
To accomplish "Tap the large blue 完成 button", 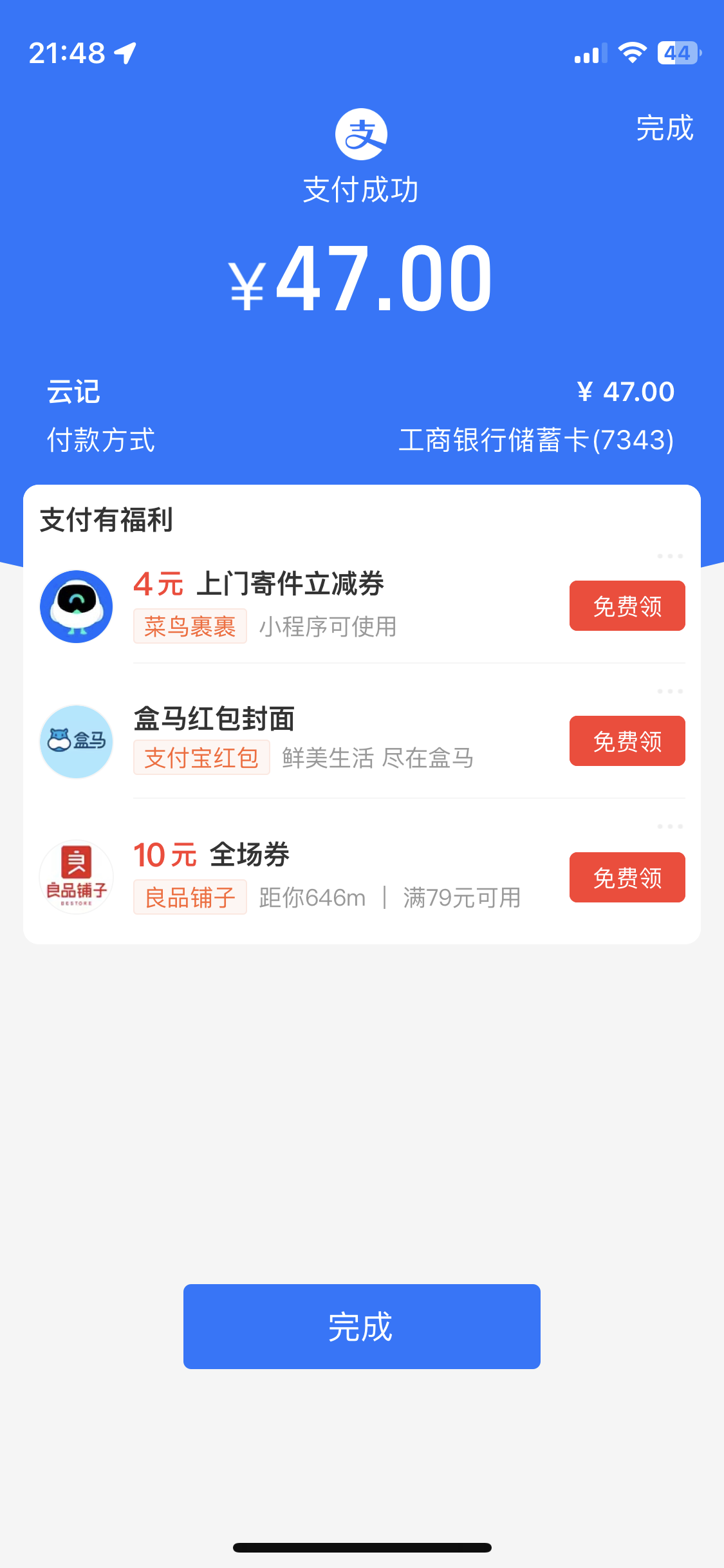I will [362, 1326].
